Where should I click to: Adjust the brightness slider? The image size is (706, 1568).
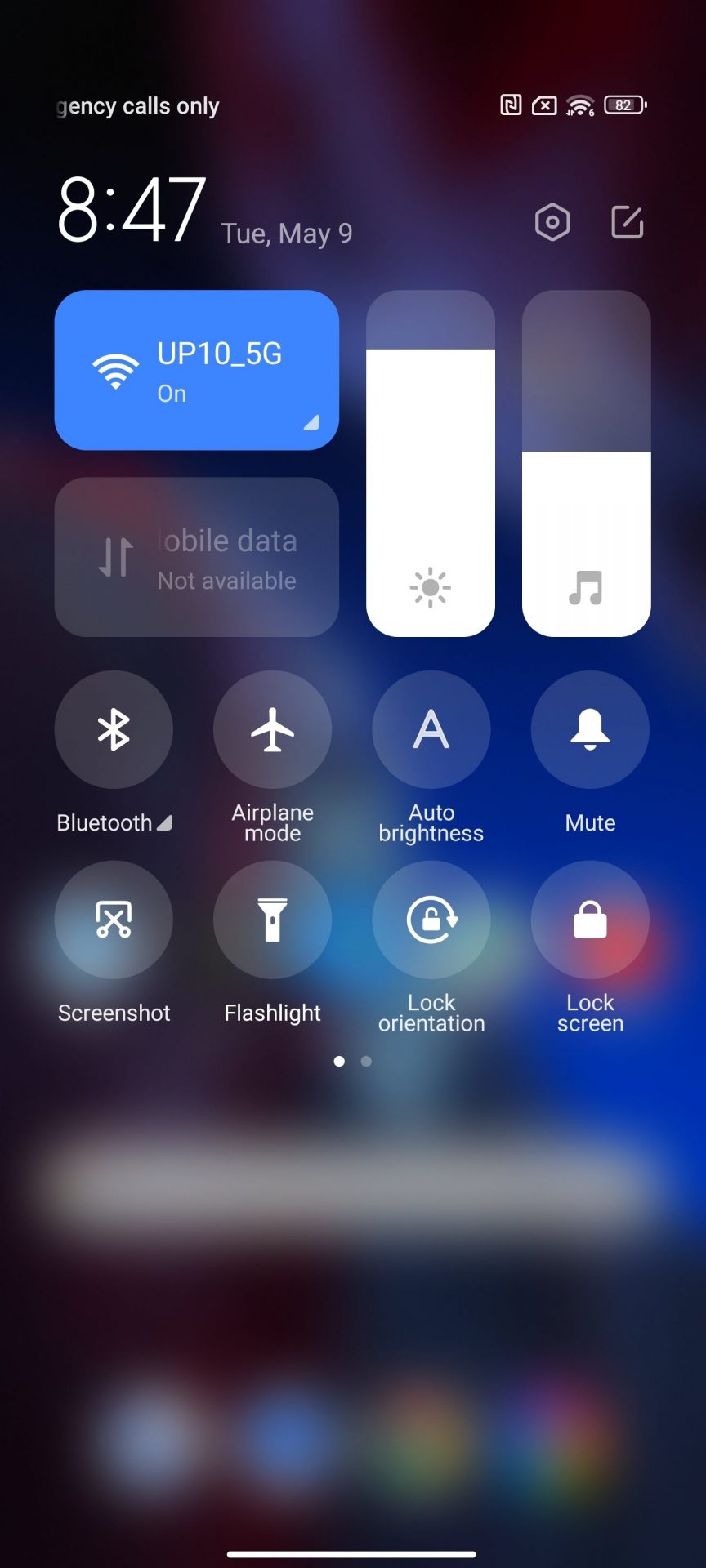431,463
